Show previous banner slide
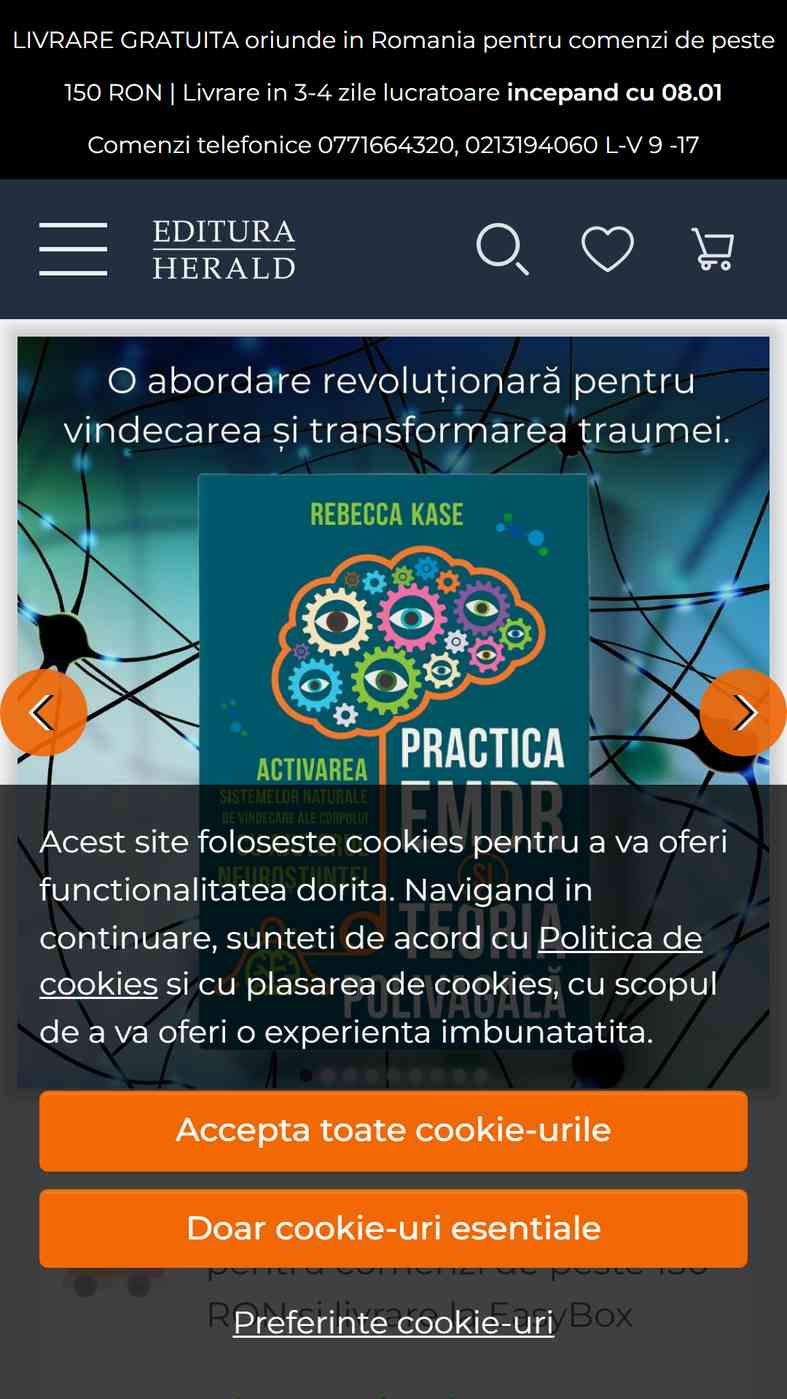Screen dimensions: 787x1399 coord(43,712)
